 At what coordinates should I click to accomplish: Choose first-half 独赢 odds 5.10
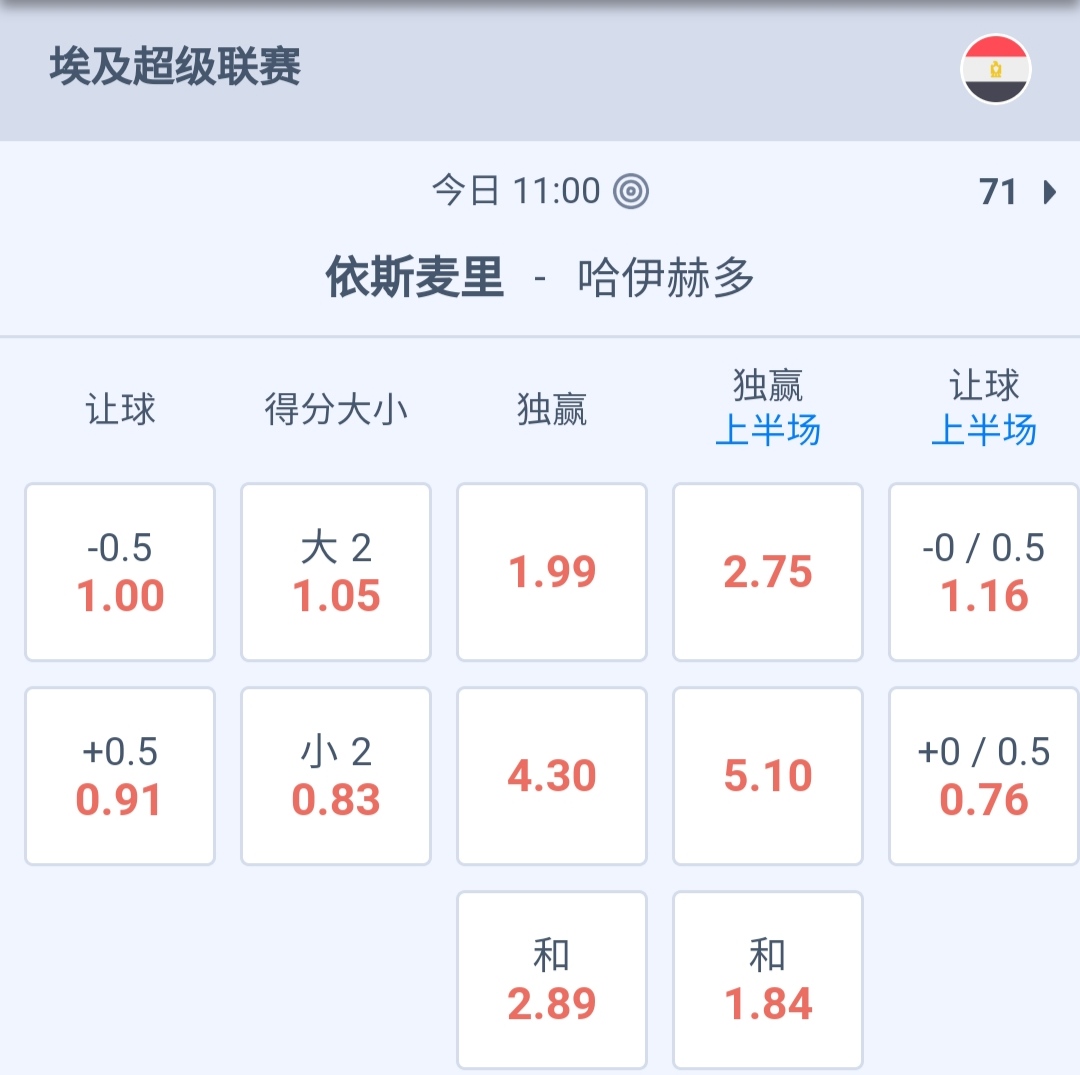tap(768, 776)
